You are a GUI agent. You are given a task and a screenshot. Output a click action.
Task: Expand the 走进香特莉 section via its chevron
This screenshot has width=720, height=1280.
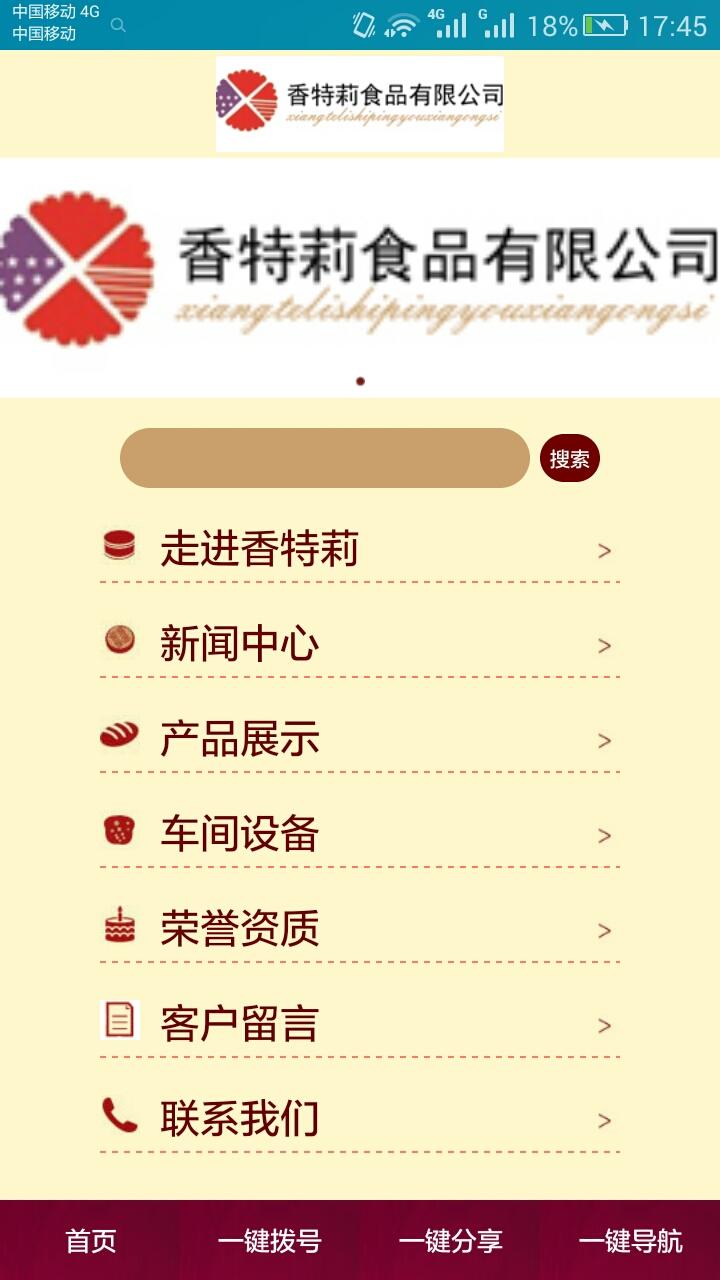pos(602,551)
